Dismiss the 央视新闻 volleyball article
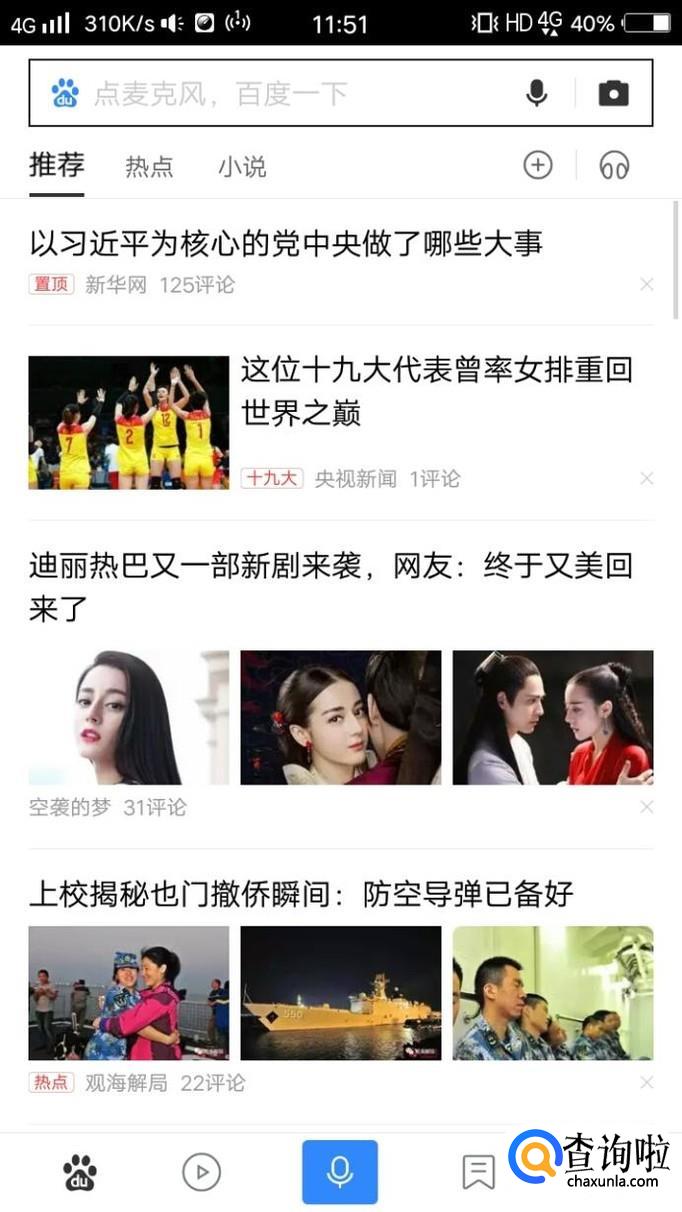 coord(647,479)
